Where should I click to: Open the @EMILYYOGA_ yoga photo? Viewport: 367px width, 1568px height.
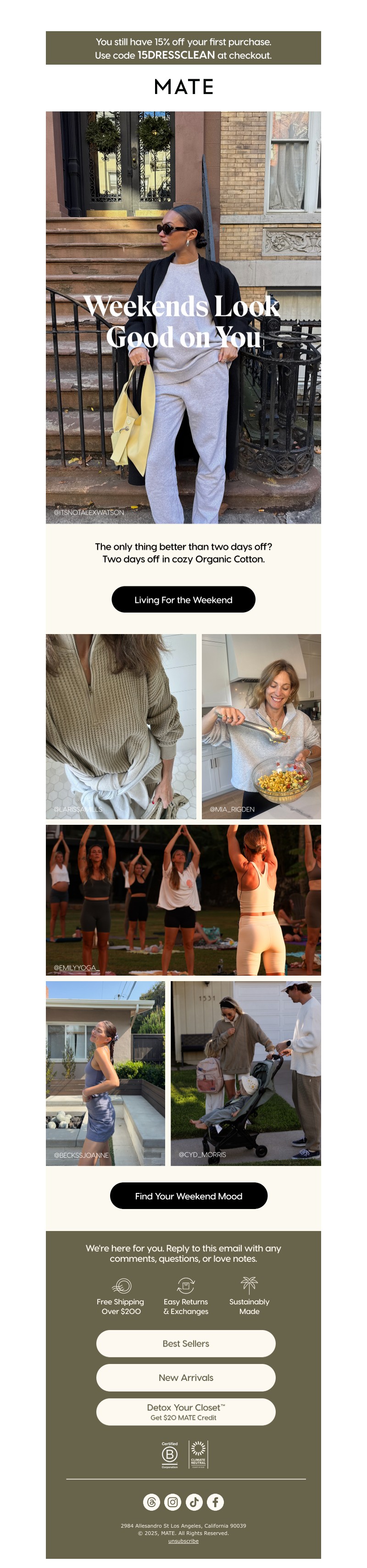tap(183, 900)
